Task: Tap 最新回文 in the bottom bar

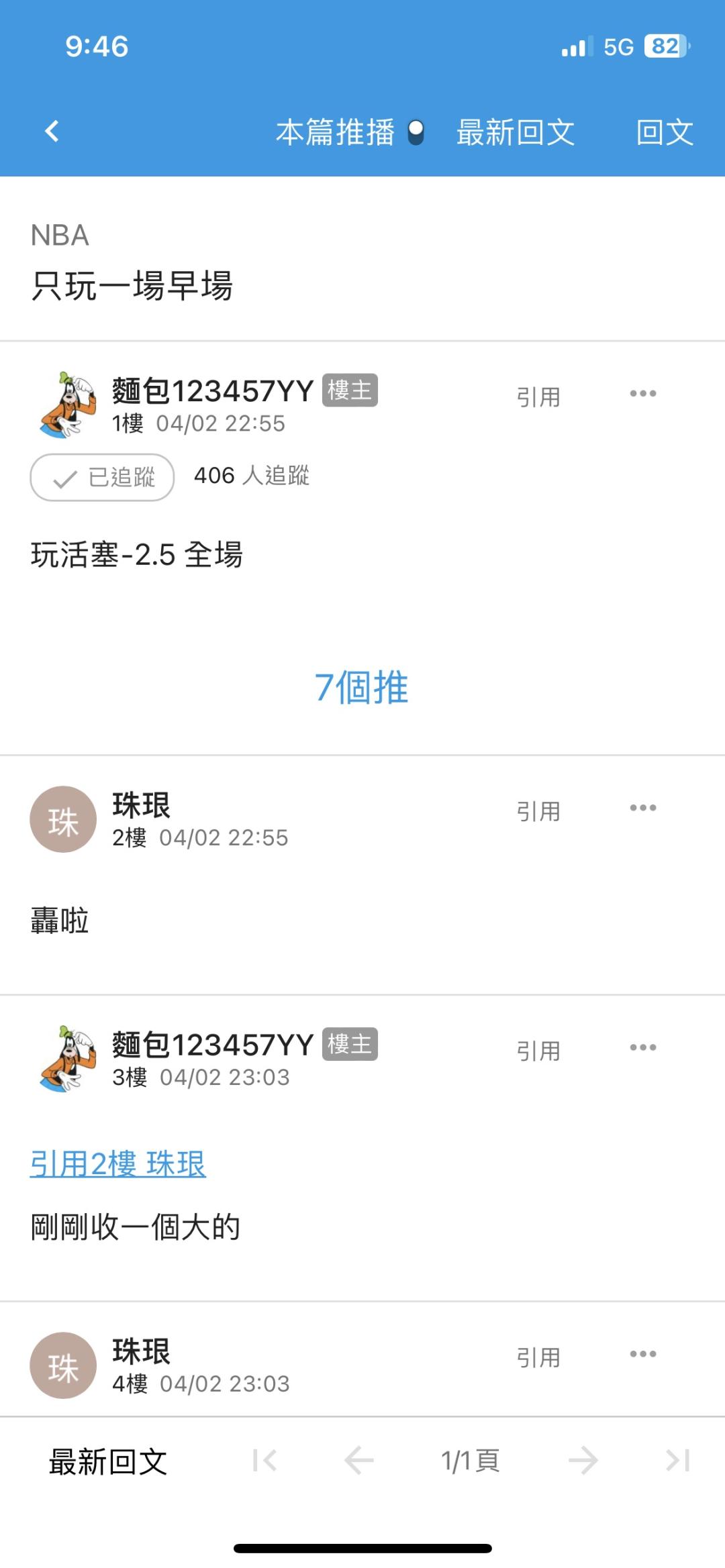Action: 108,1461
